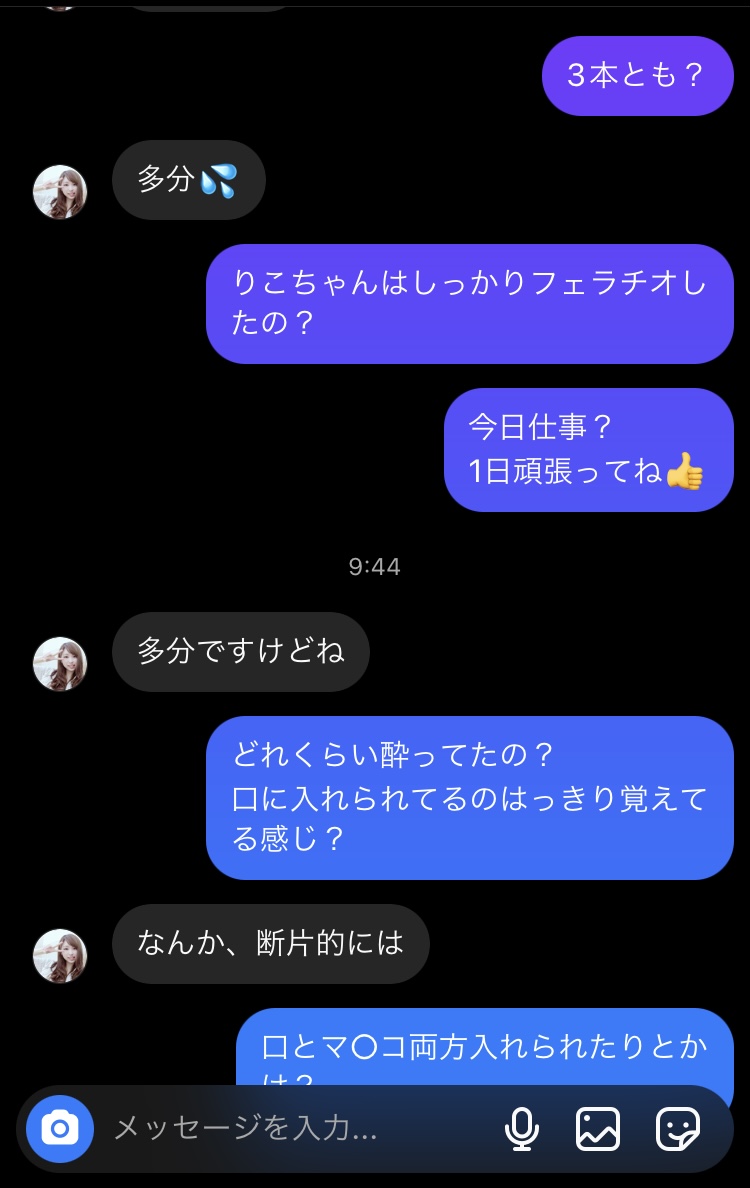
Task: Select the avatar beside なんか、断片的には
Action: (x=60, y=956)
